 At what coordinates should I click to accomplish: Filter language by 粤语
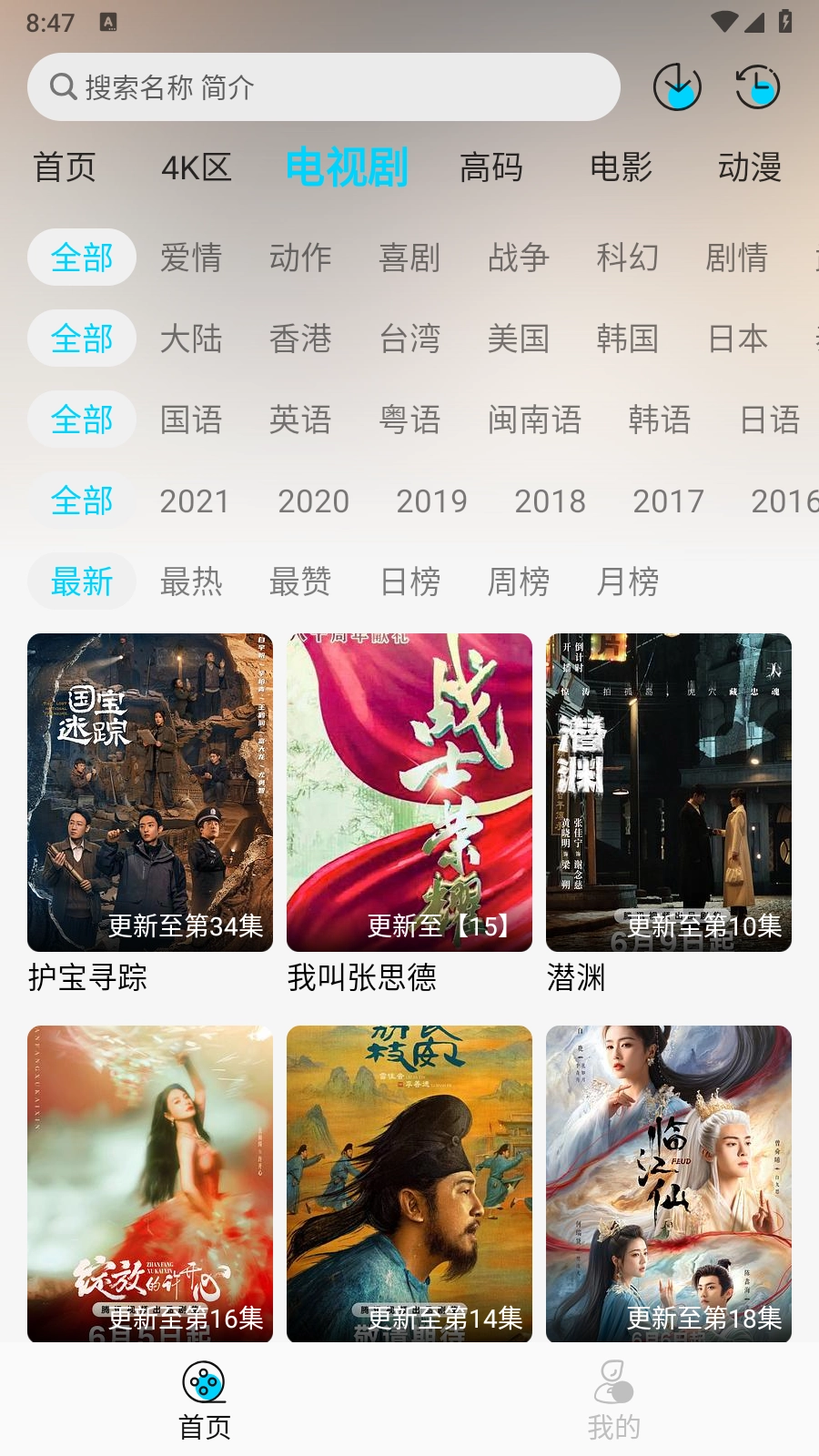click(x=409, y=420)
